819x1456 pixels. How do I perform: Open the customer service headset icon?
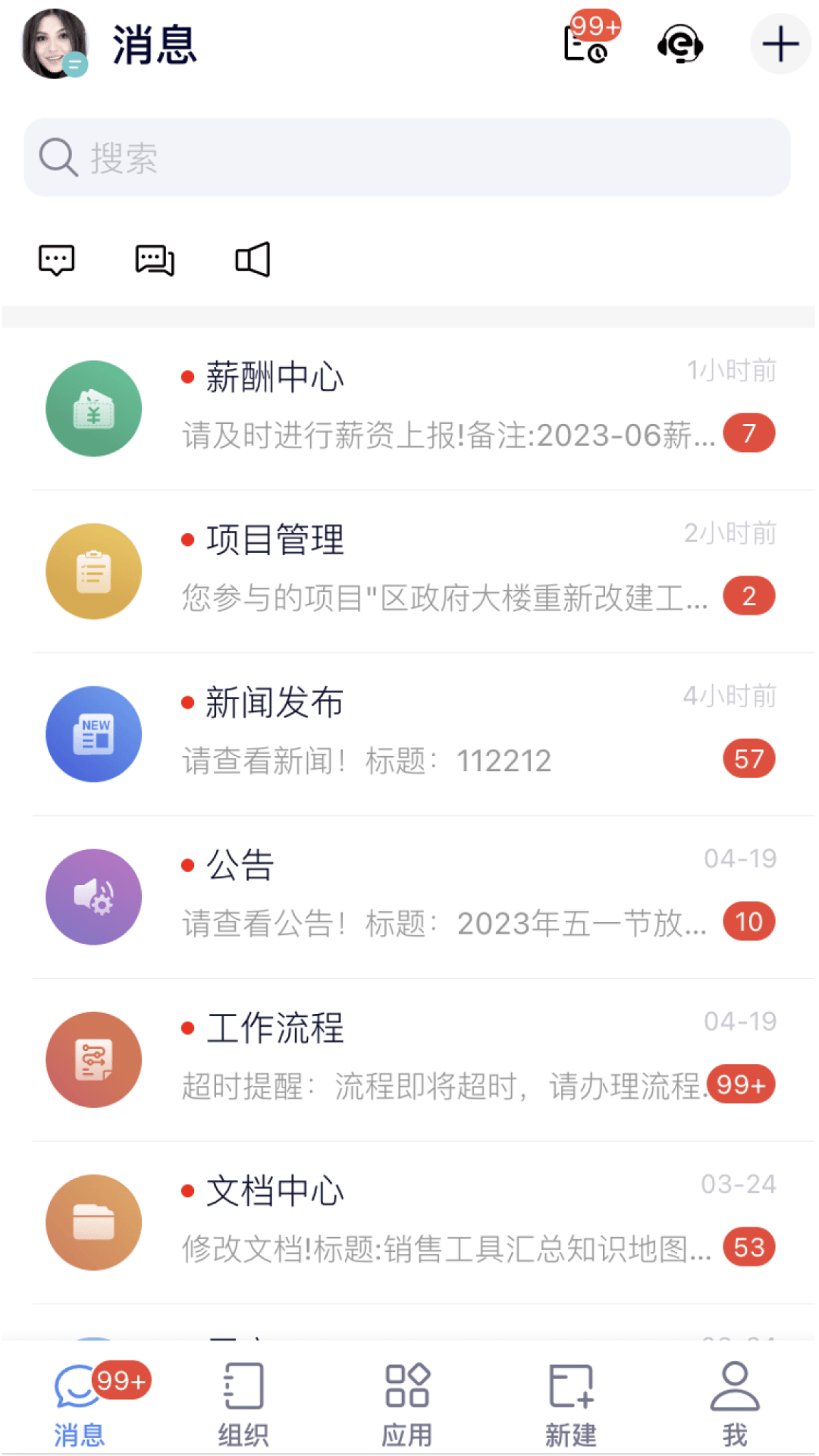tap(681, 44)
